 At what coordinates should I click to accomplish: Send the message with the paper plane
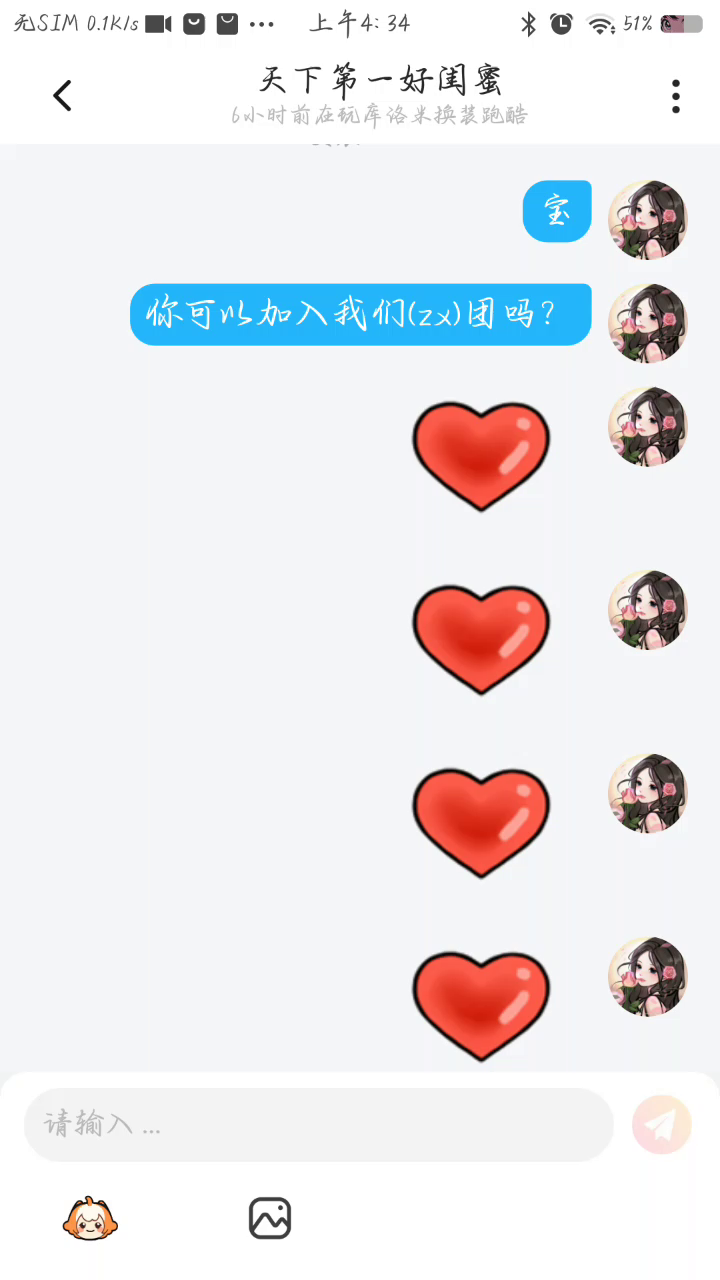coord(661,1125)
